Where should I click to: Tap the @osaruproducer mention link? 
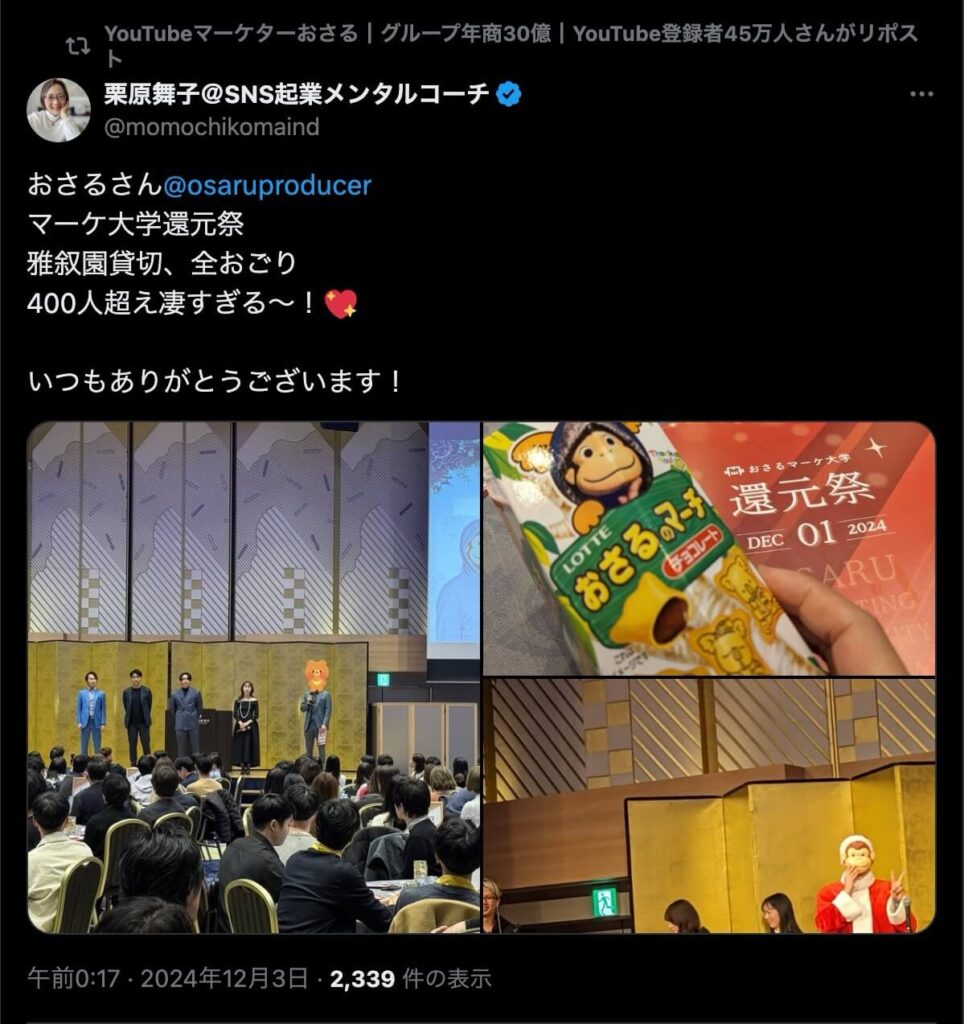(x=267, y=185)
